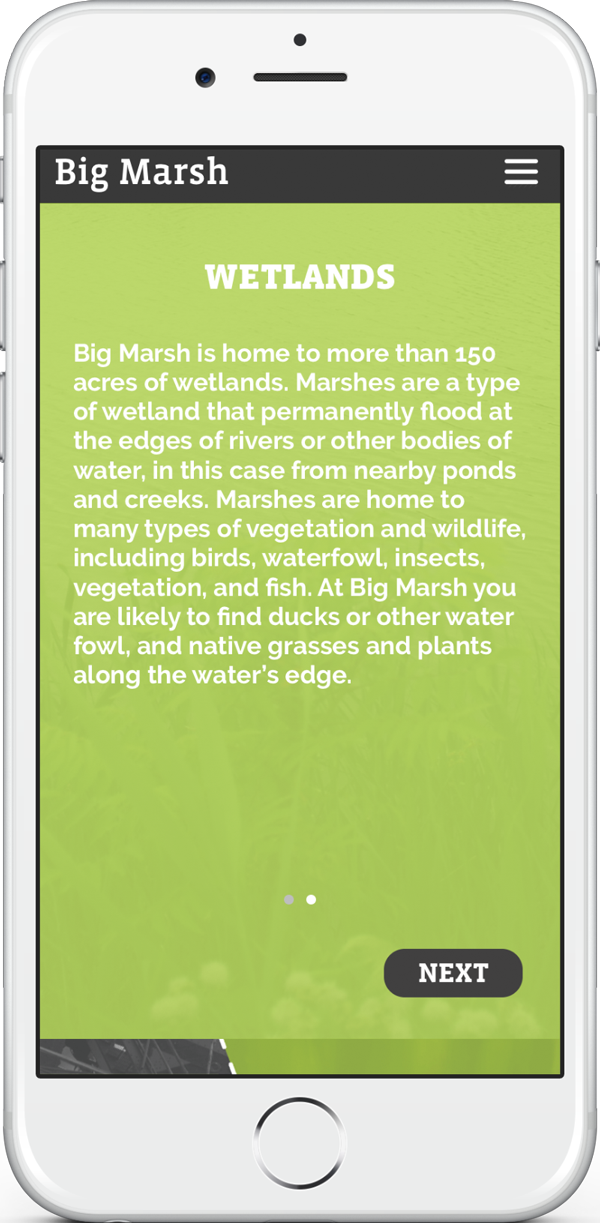Open the Big Marsh home title
Image resolution: width=600 pixels, height=1223 pixels.
click(141, 172)
